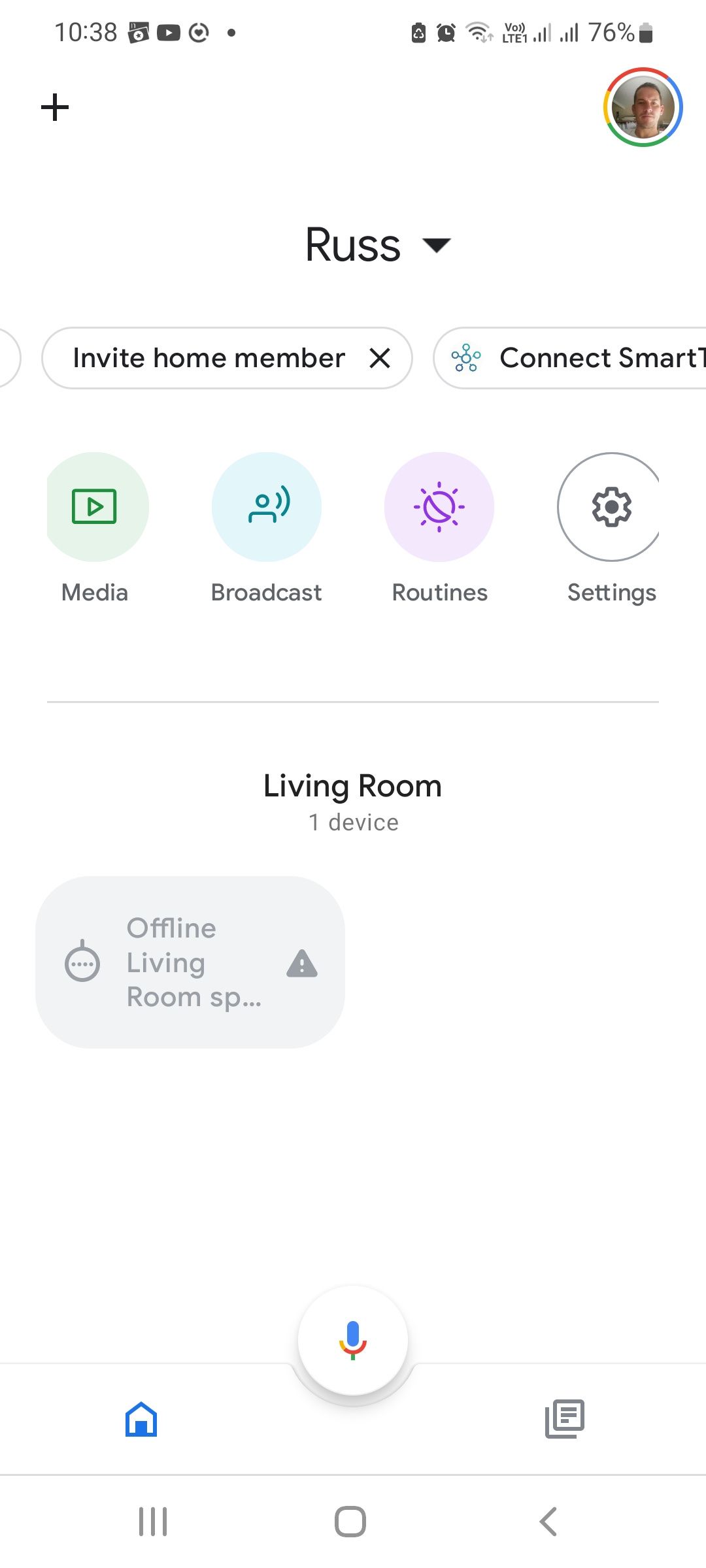Viewport: 706px width, 1568px height.
Task: Tap Invite home member
Action: (x=209, y=358)
